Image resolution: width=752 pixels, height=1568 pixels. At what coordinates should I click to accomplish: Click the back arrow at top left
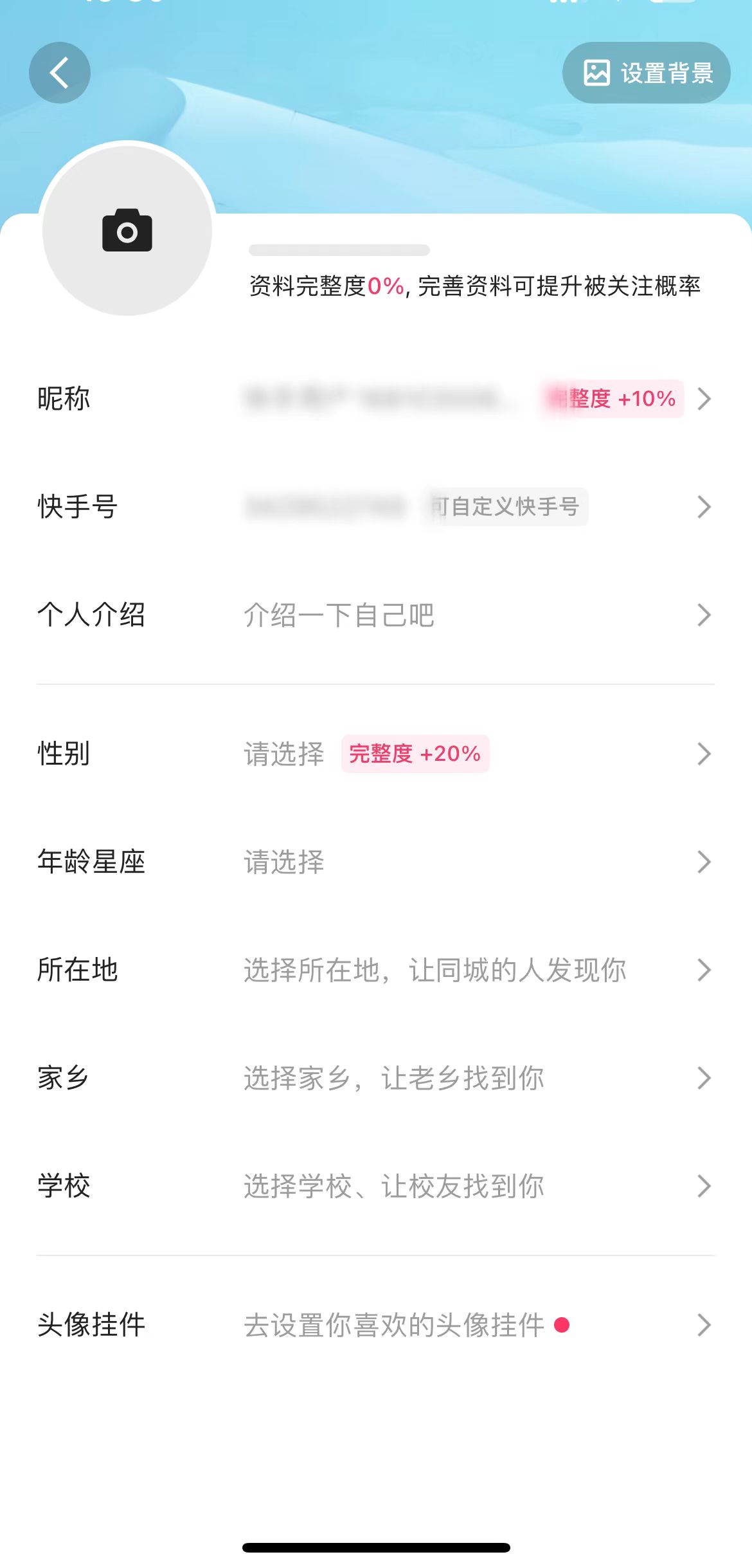(x=59, y=73)
